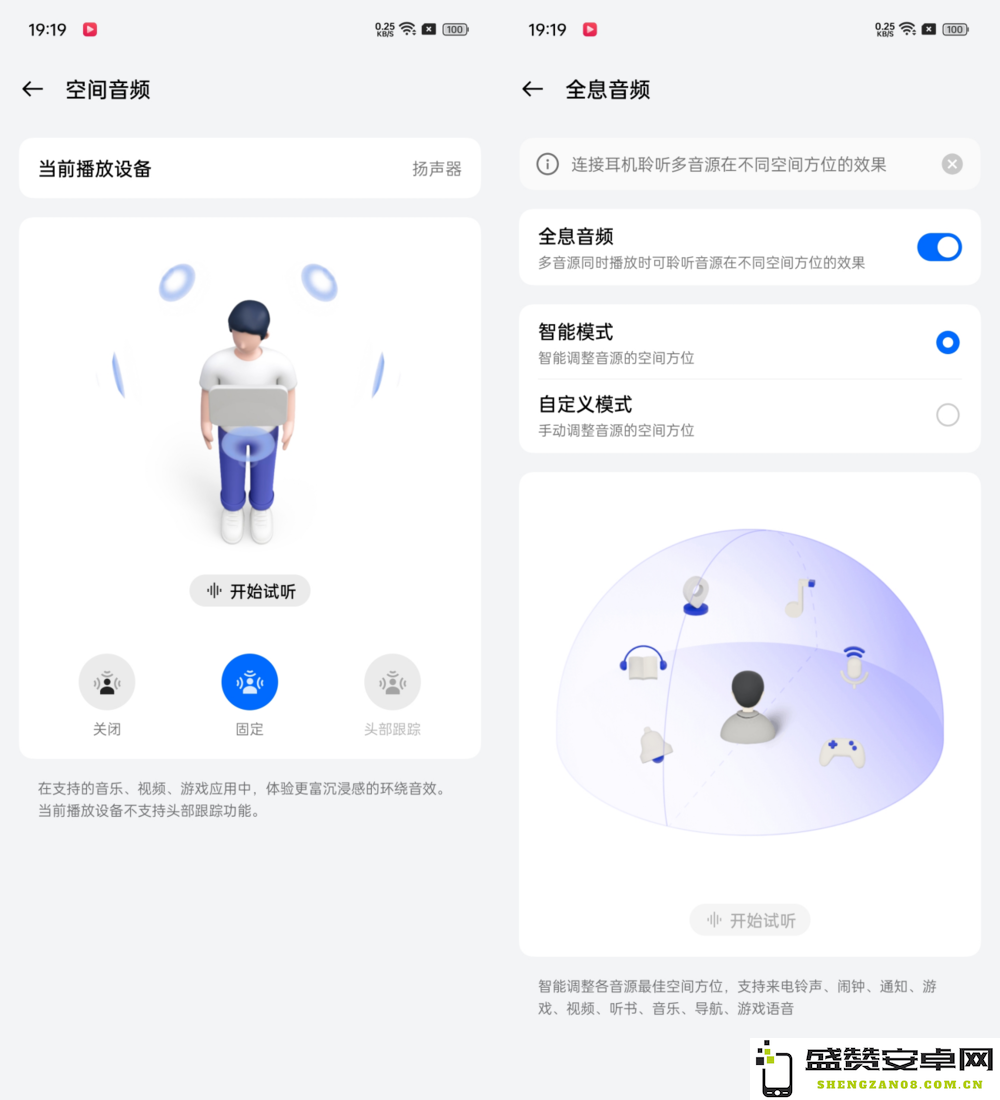Select 固定 spatial audio mode
The width and height of the screenshot is (1000, 1100).
(x=250, y=683)
